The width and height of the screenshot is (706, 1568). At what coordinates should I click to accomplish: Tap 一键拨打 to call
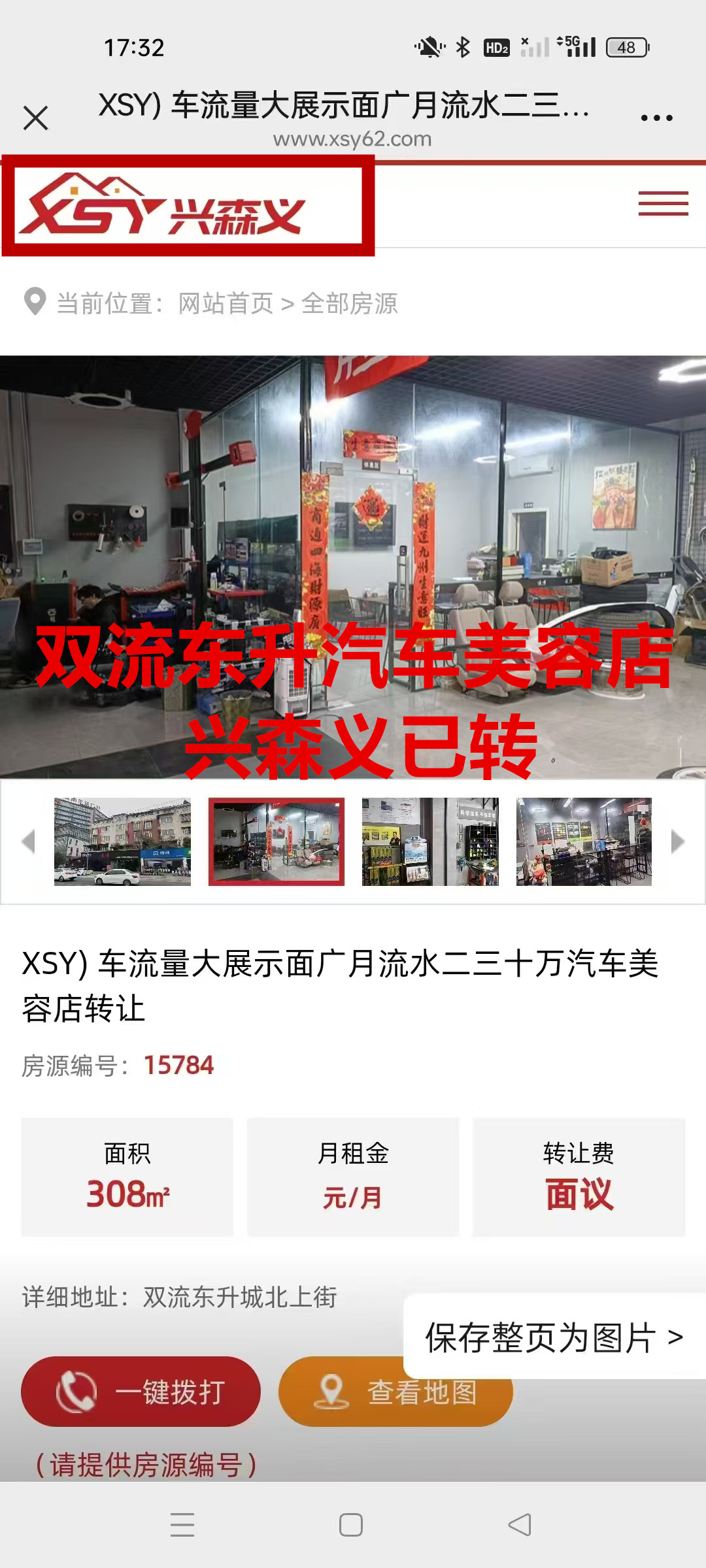click(141, 1392)
